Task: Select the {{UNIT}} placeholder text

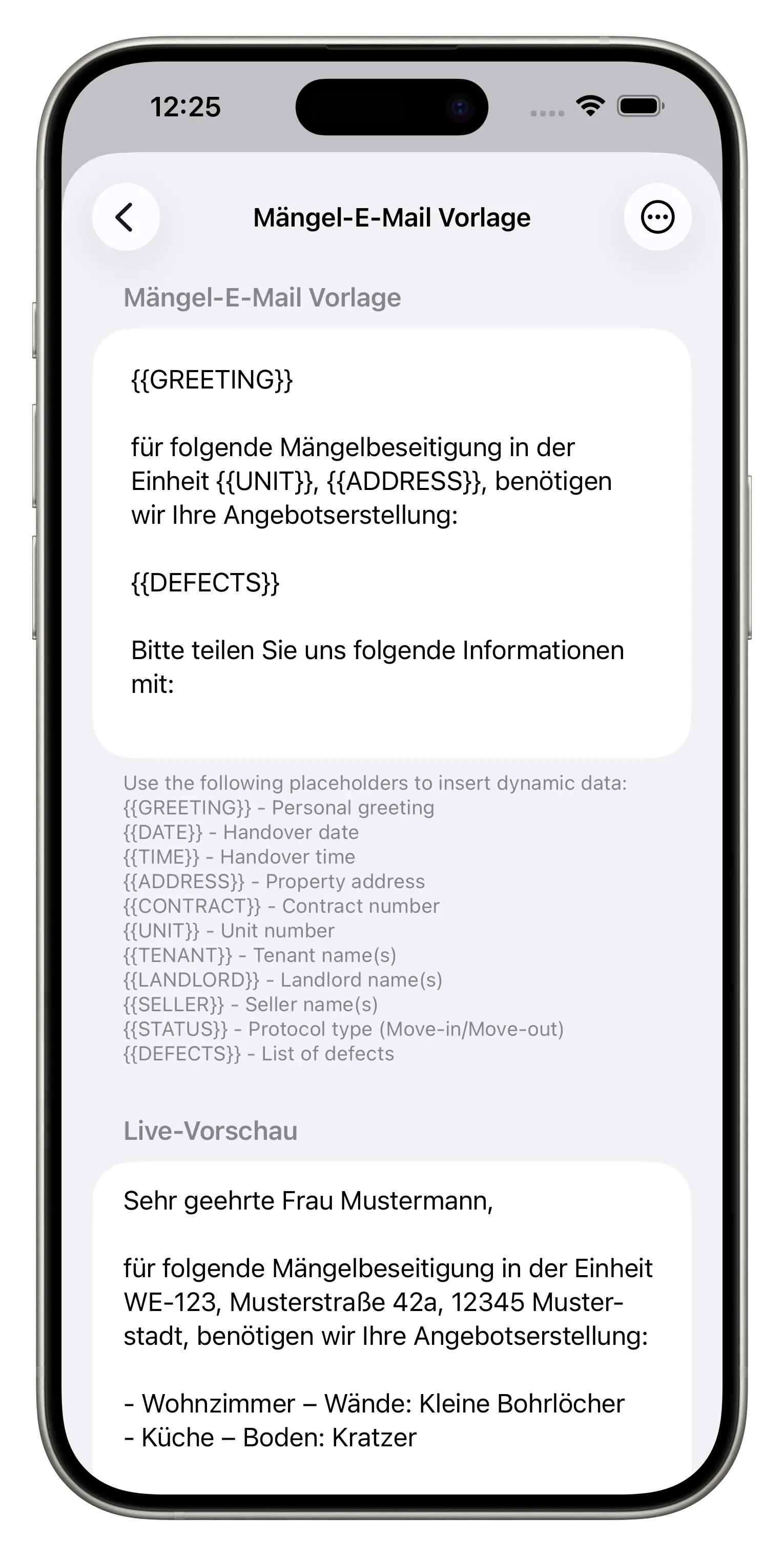Action: point(264,481)
